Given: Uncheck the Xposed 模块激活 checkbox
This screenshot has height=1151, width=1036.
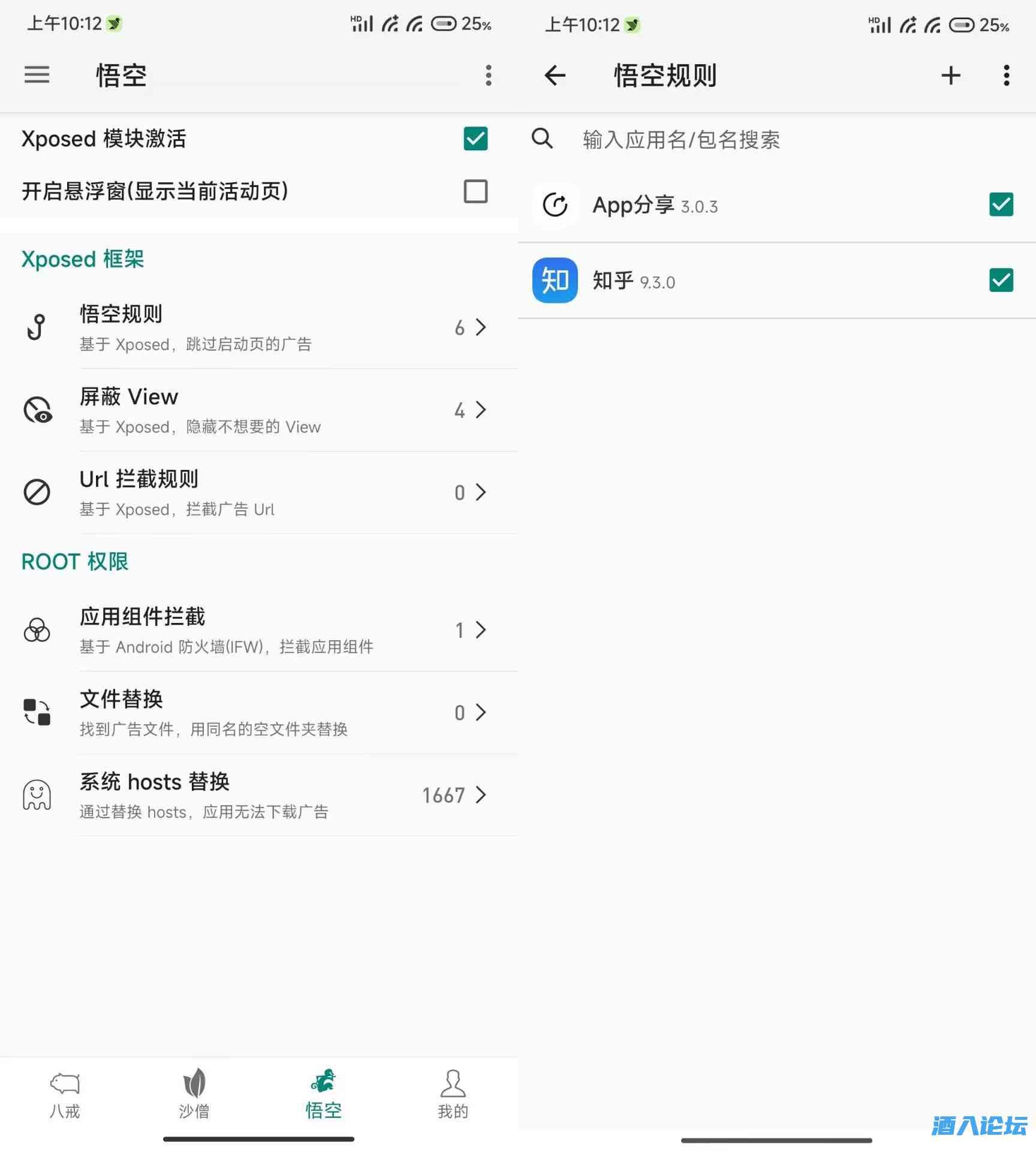Looking at the screenshot, I should tap(475, 138).
